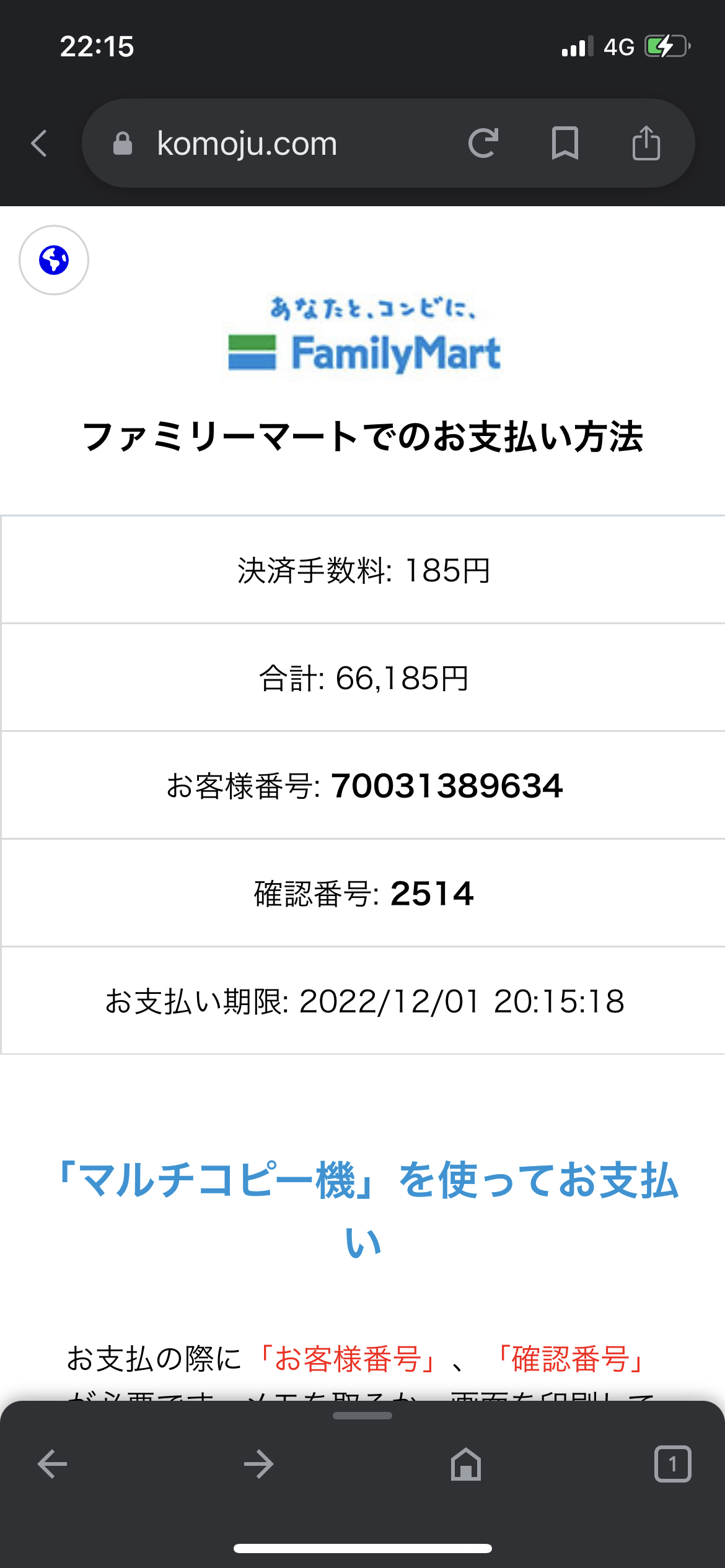Open the globe language selector icon
Image resolution: width=725 pixels, height=1568 pixels.
point(55,261)
